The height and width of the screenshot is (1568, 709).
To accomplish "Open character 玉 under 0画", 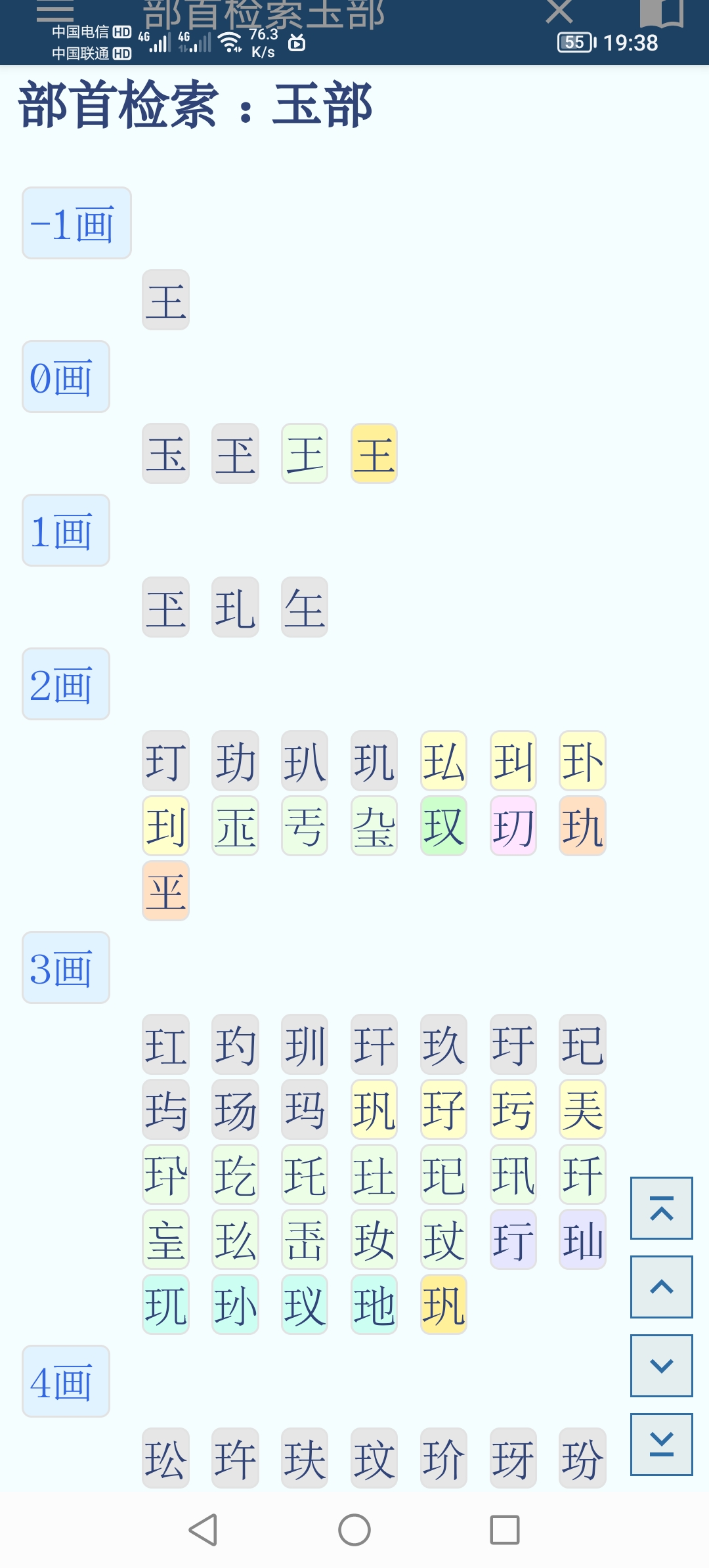I will pos(166,454).
